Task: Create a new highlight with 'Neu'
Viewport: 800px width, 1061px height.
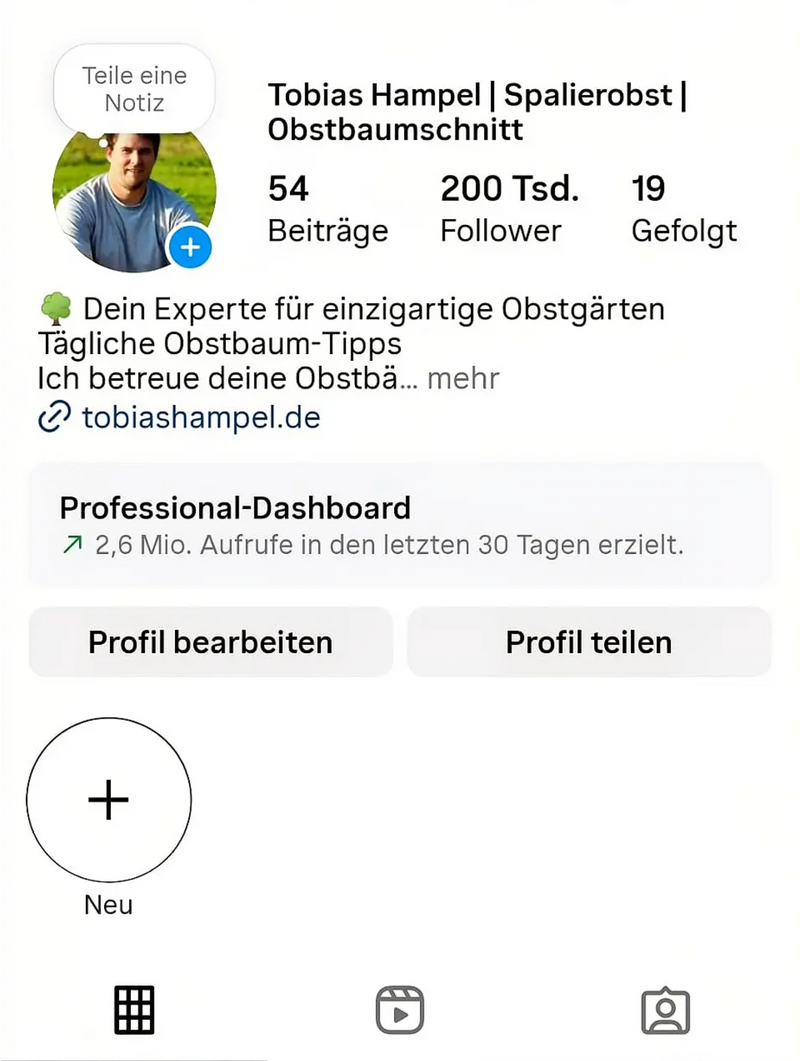Action: coord(108,800)
